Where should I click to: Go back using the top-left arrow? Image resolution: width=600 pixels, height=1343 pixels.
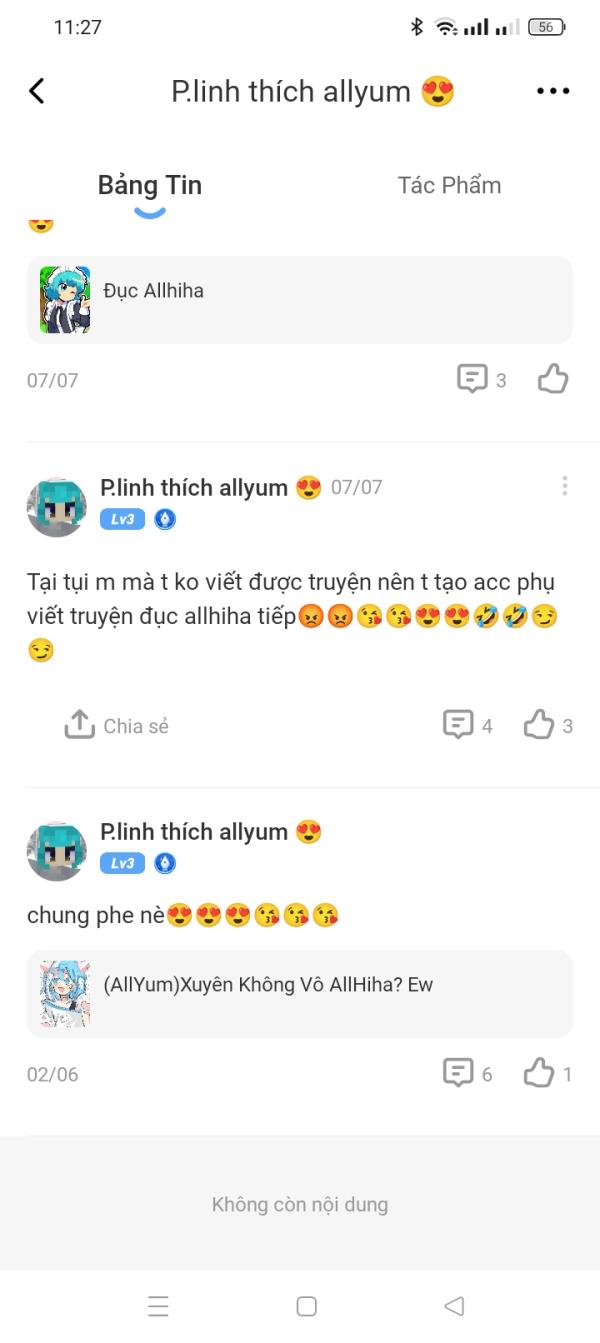37,91
